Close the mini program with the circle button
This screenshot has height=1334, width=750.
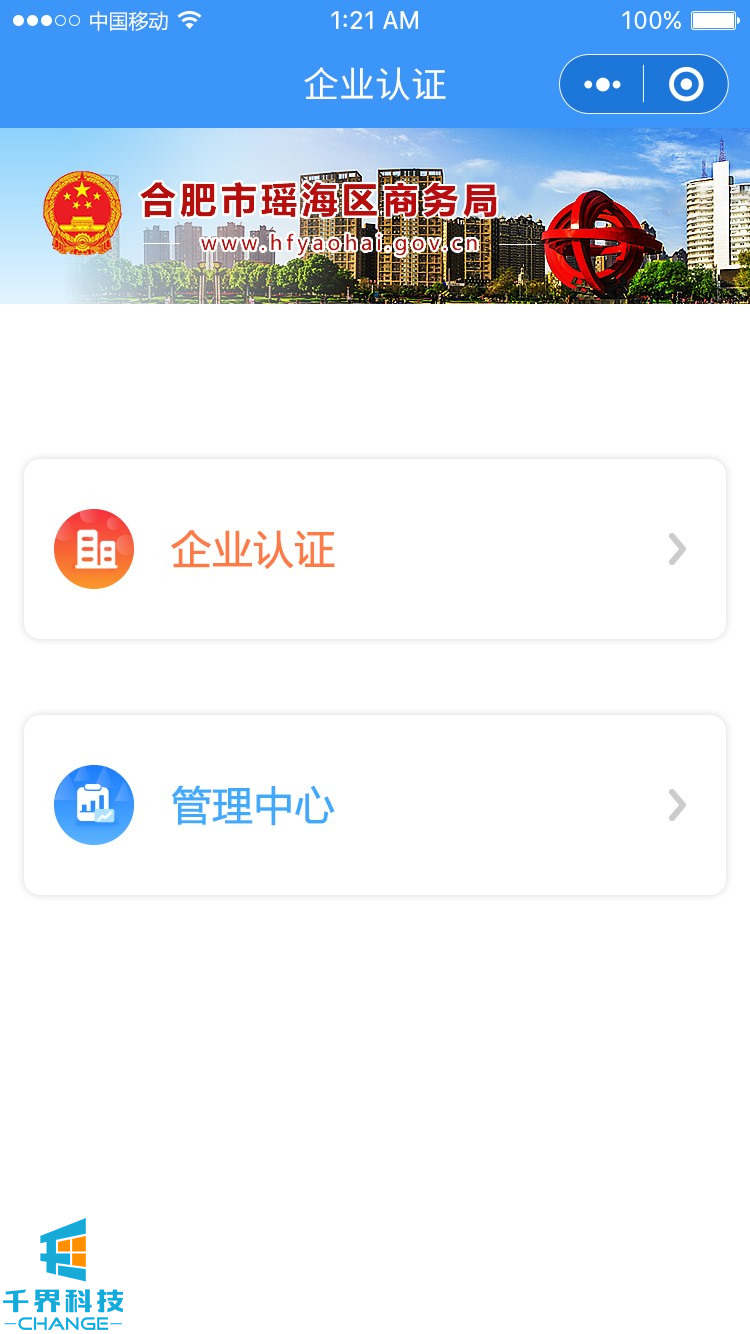[686, 85]
